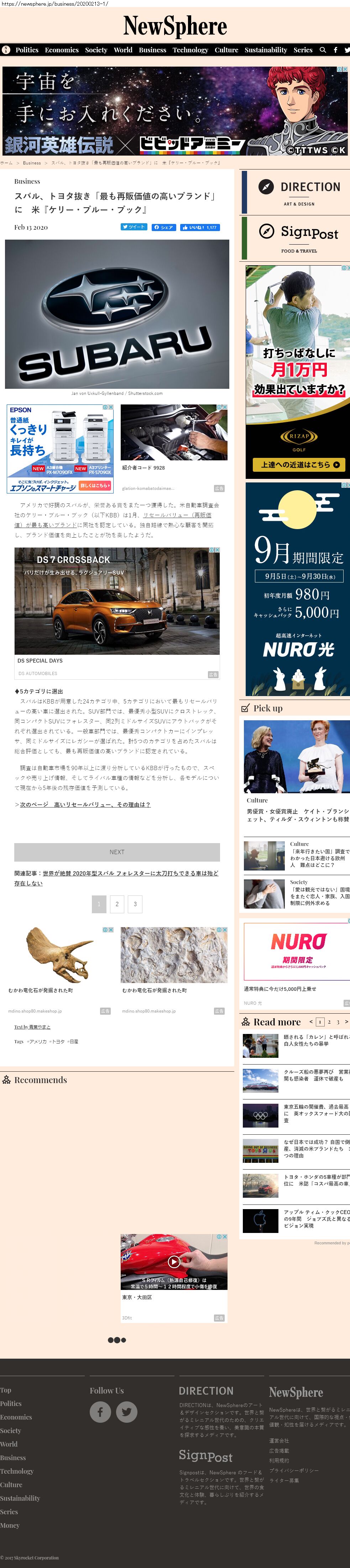Go to page 2 of the article
This screenshot has height=1568, width=350.
coord(117,904)
